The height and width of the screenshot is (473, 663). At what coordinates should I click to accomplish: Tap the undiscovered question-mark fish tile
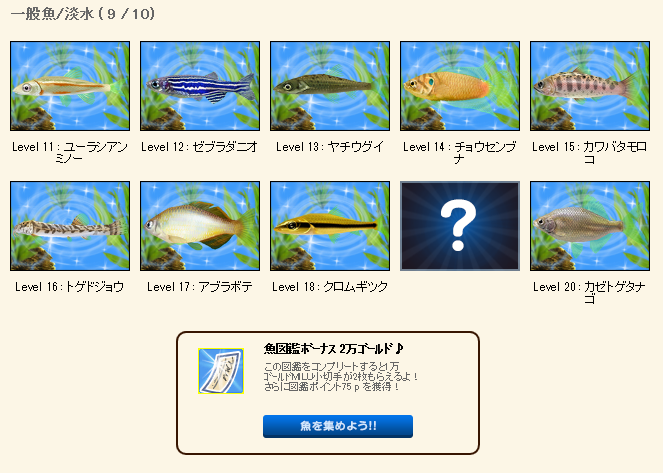459,226
